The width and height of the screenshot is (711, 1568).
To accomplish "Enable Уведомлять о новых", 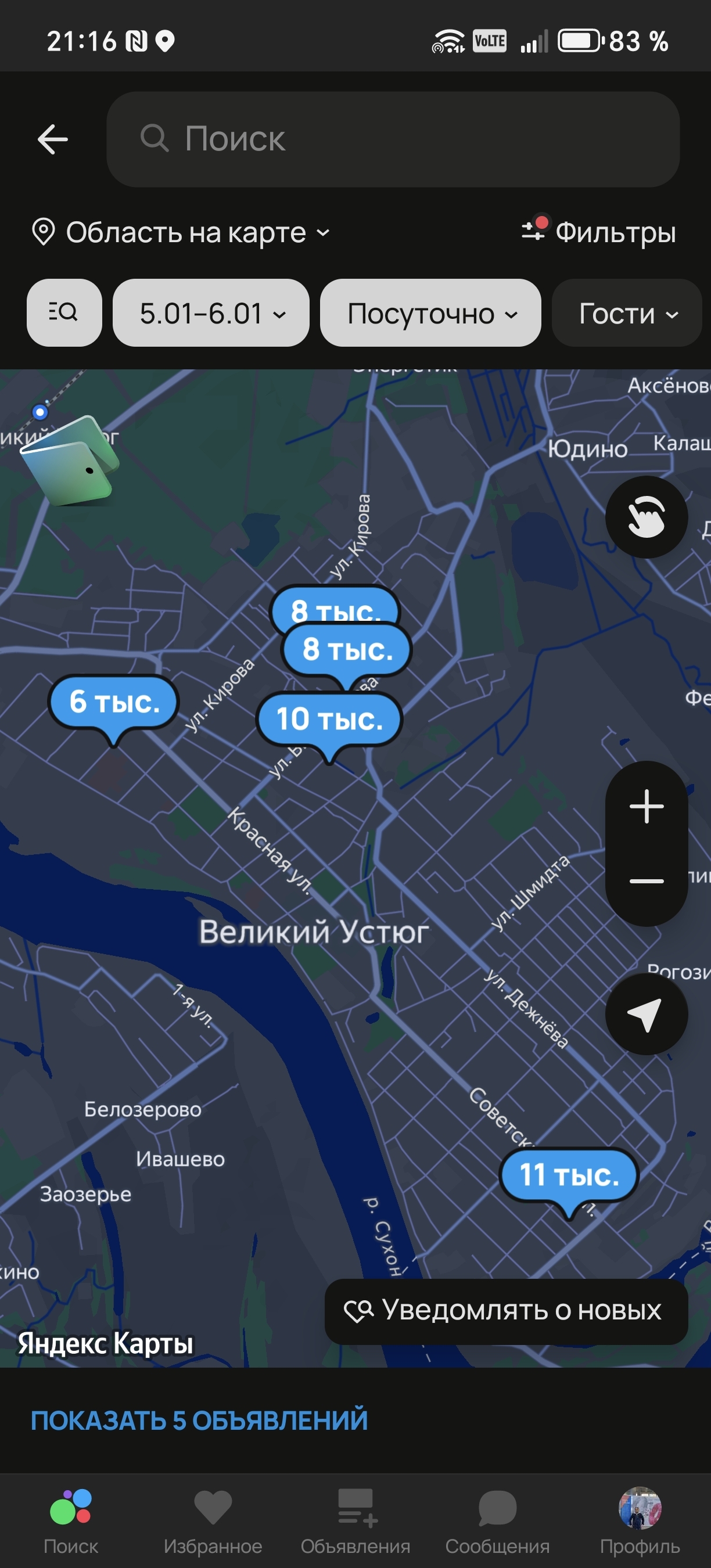I will 506,1311.
